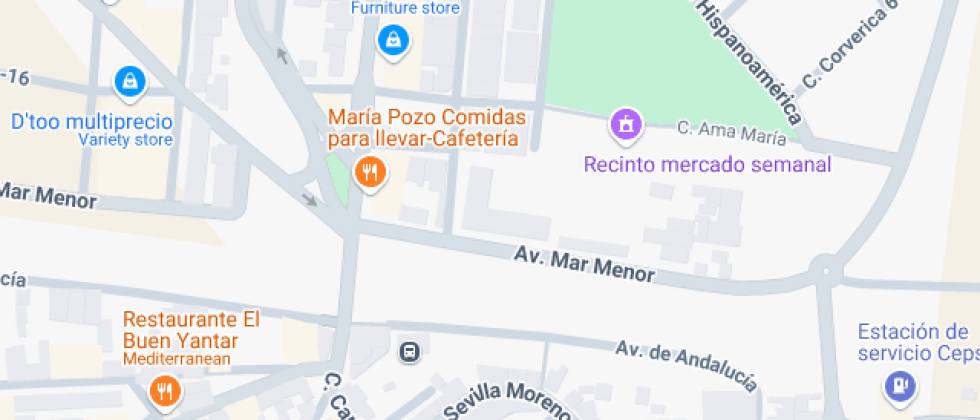Select the D'too multiprecio variety store marker

tap(130, 83)
